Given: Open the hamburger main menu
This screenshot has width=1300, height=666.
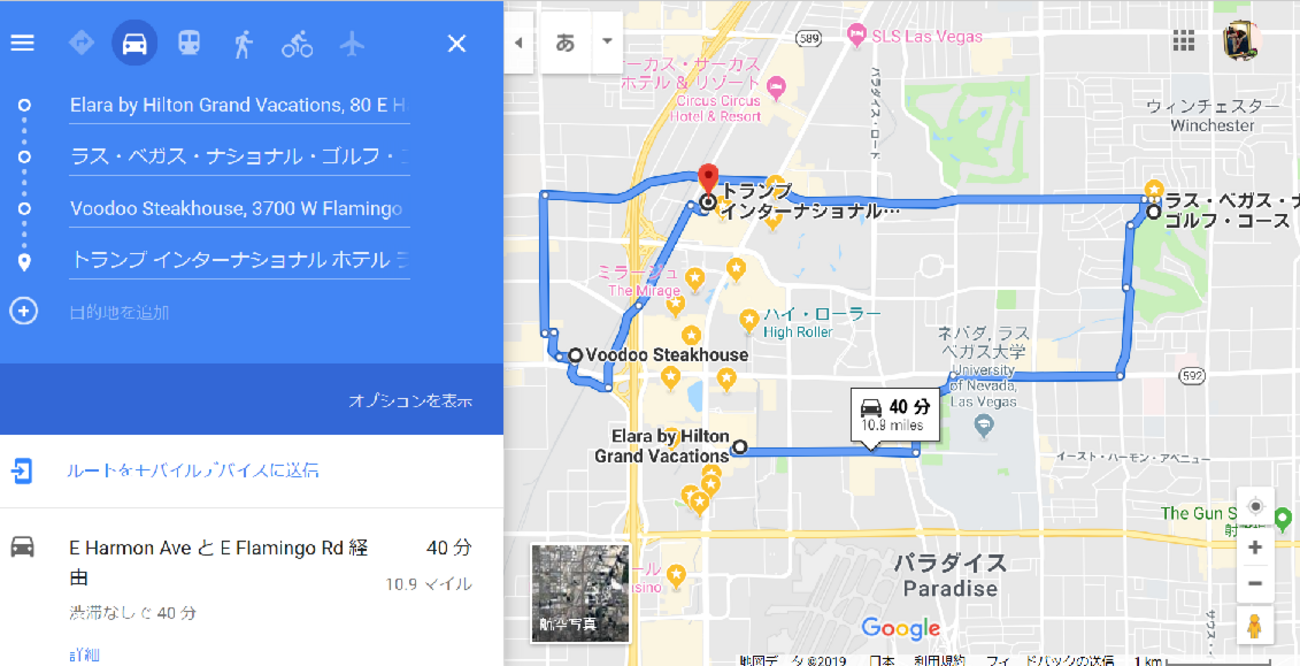Looking at the screenshot, I should (x=22, y=43).
